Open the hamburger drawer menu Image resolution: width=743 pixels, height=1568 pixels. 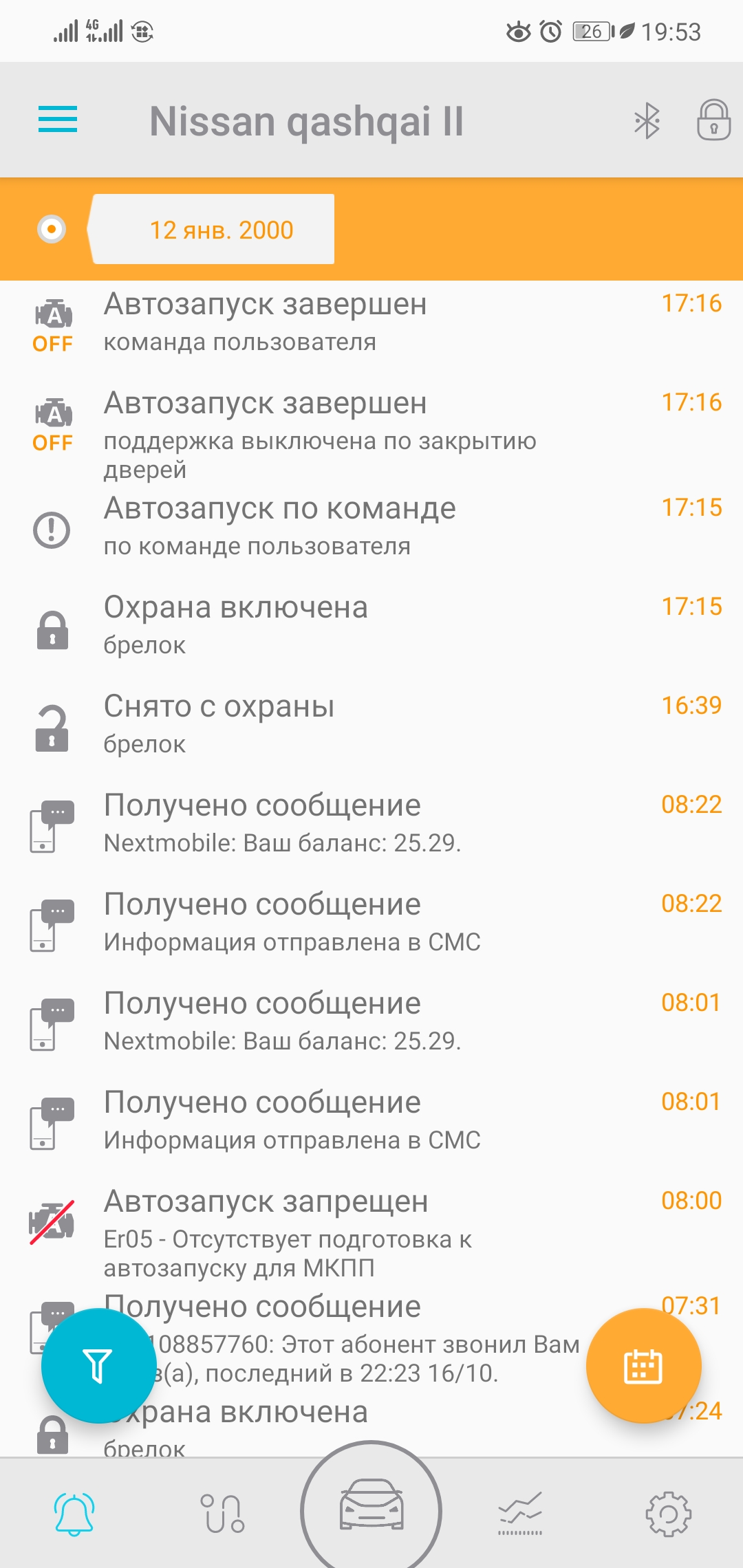point(58,120)
